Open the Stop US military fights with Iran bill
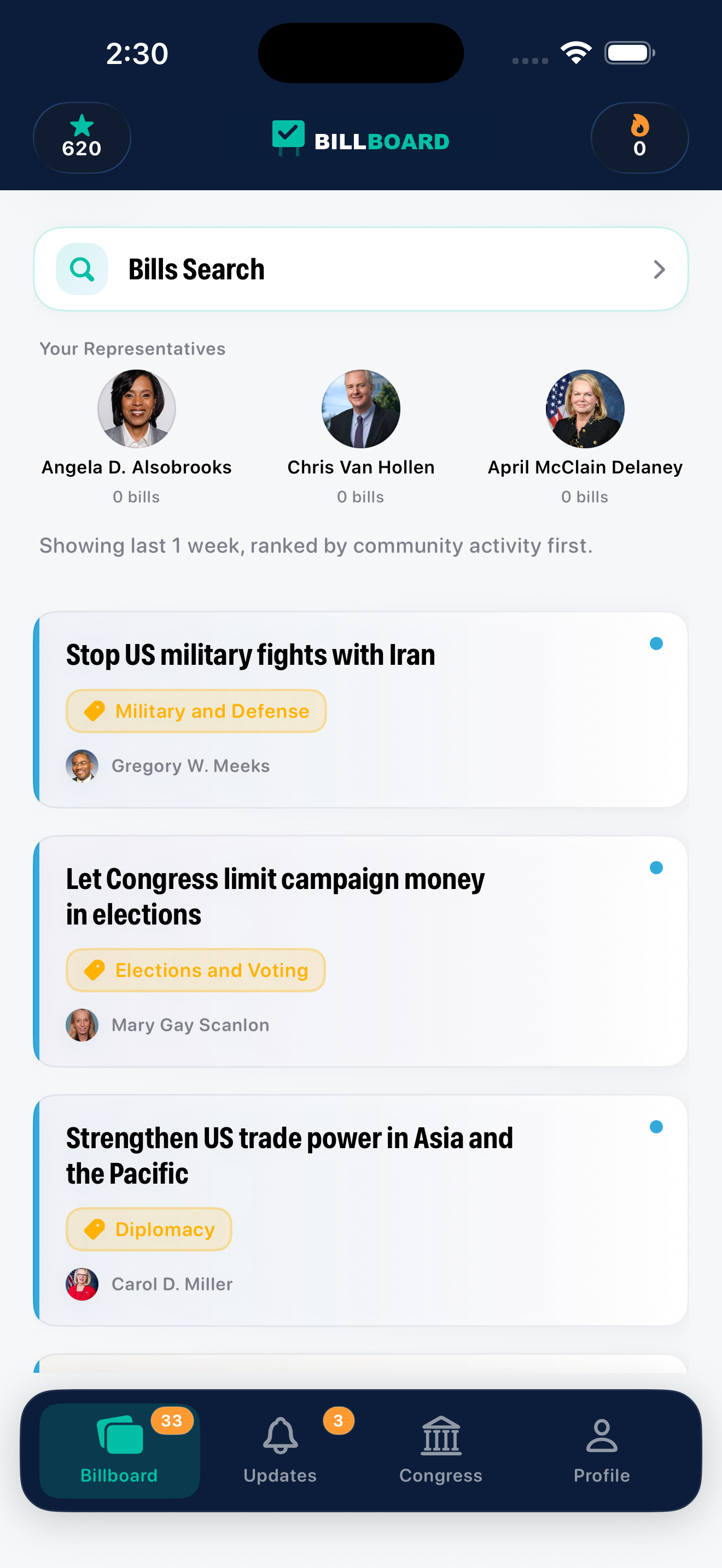The height and width of the screenshot is (1568, 722). 361,710
